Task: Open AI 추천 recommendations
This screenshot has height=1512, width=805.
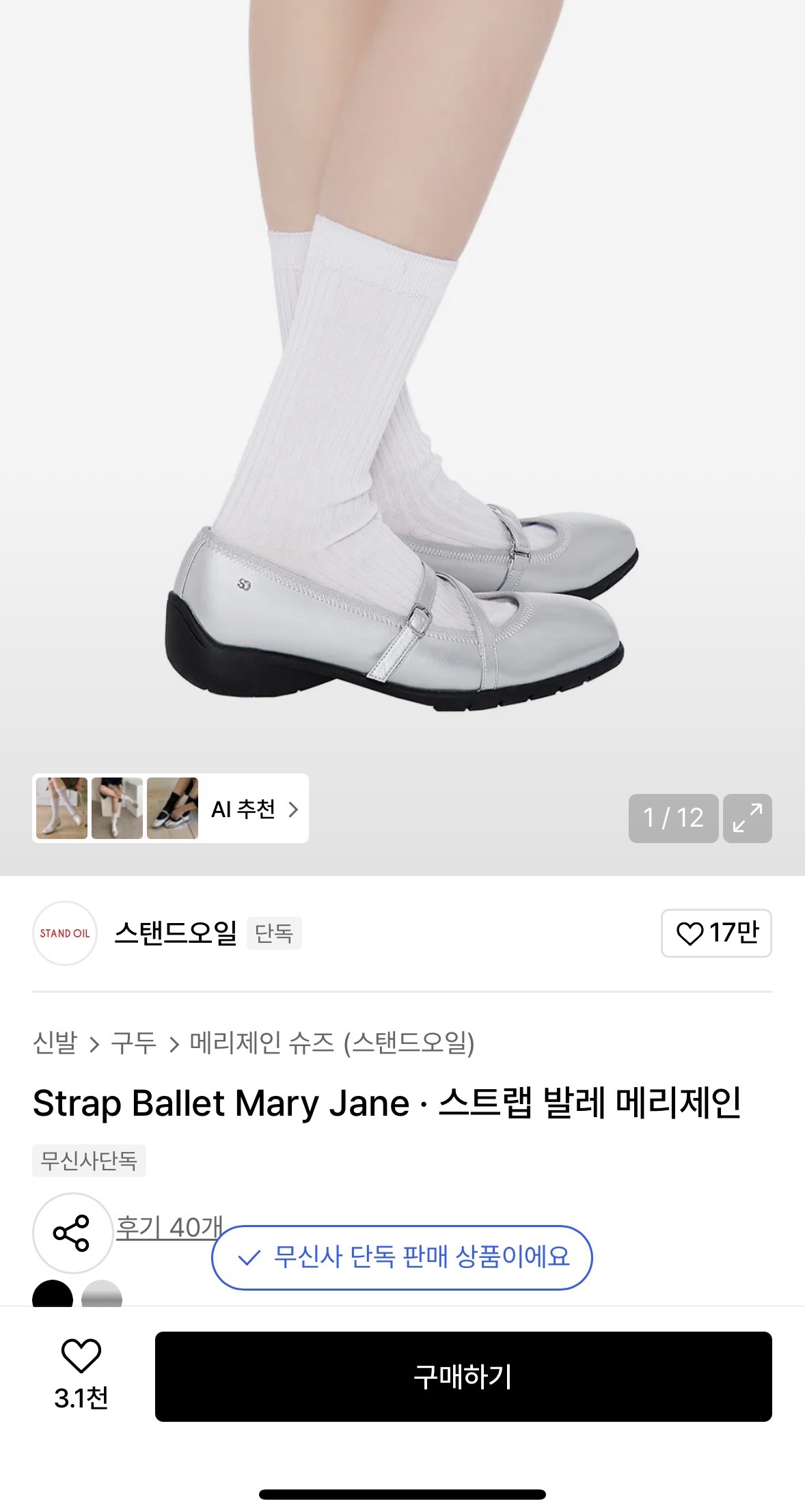Action: (x=254, y=809)
